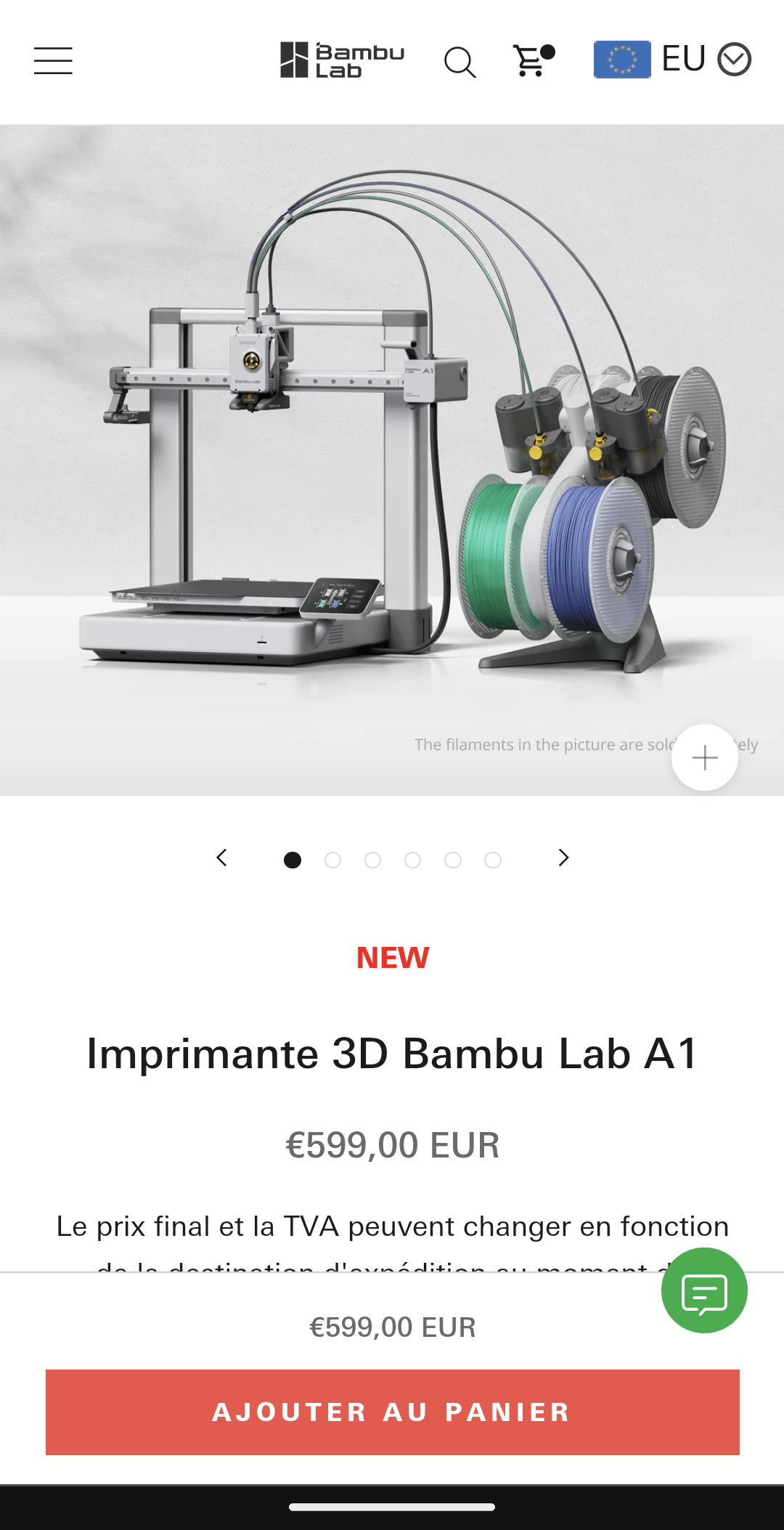Tap Ajouter au panier
Viewport: 784px width, 1530px height.
(x=392, y=1412)
